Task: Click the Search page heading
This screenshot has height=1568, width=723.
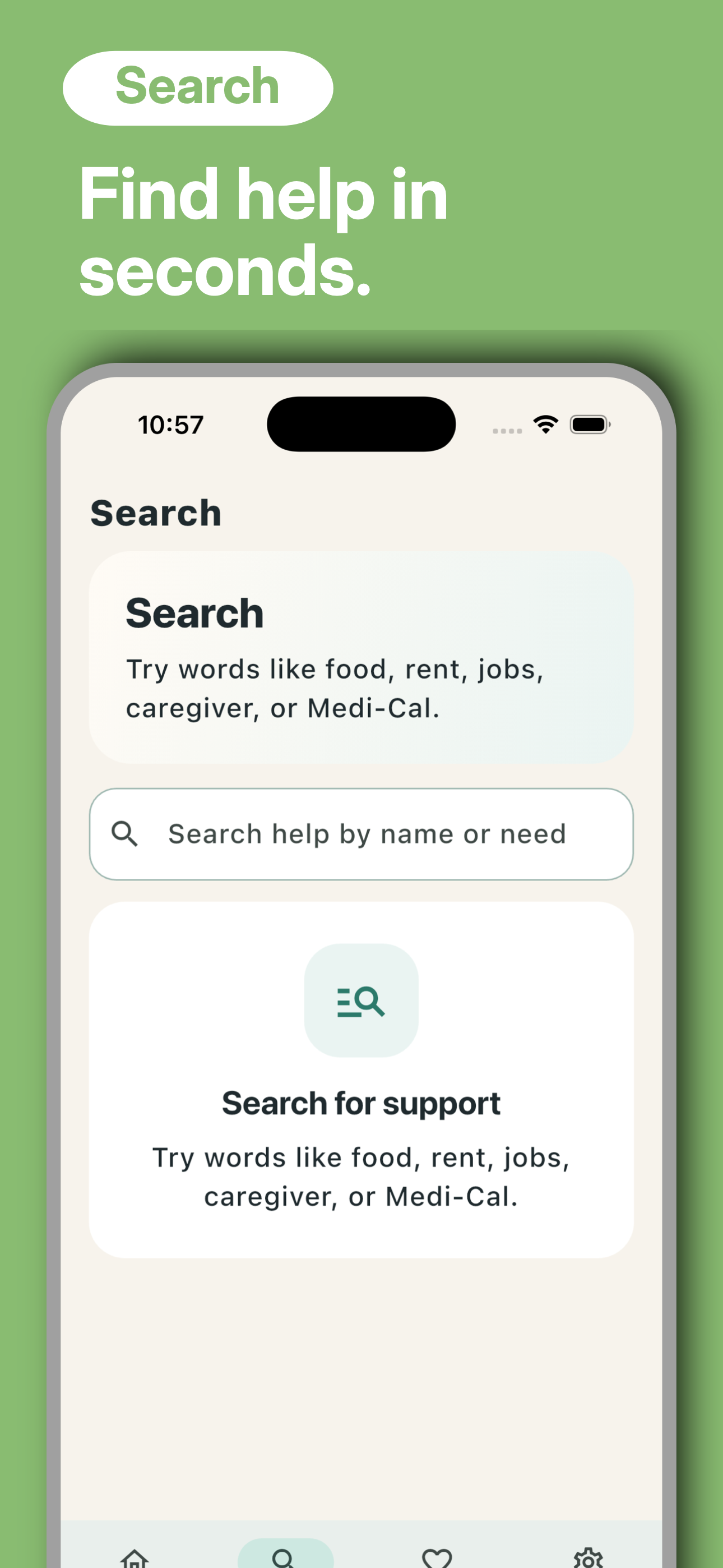Action: pos(156,513)
